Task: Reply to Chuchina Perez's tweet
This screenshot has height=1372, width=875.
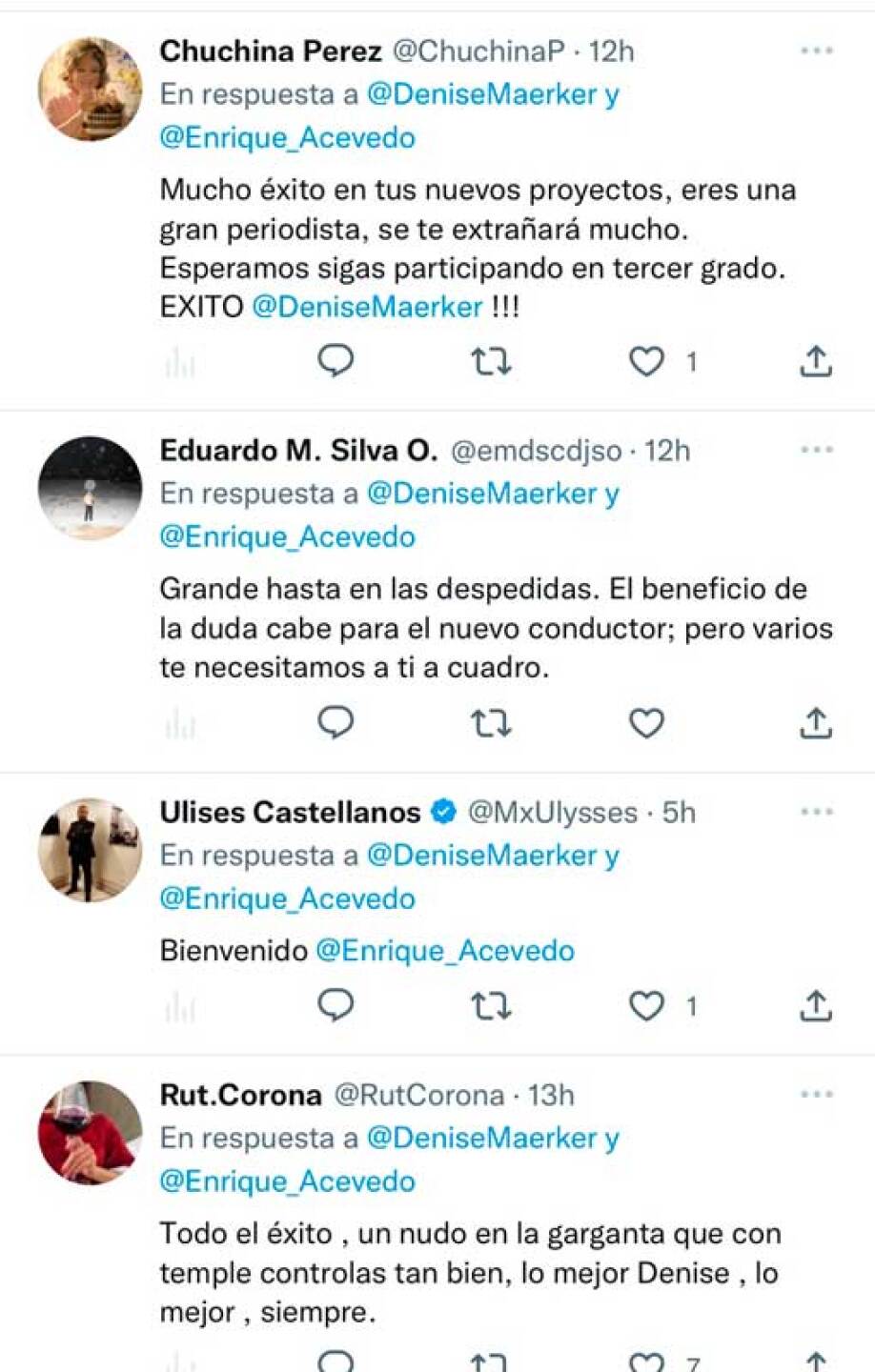Action: tap(336, 361)
